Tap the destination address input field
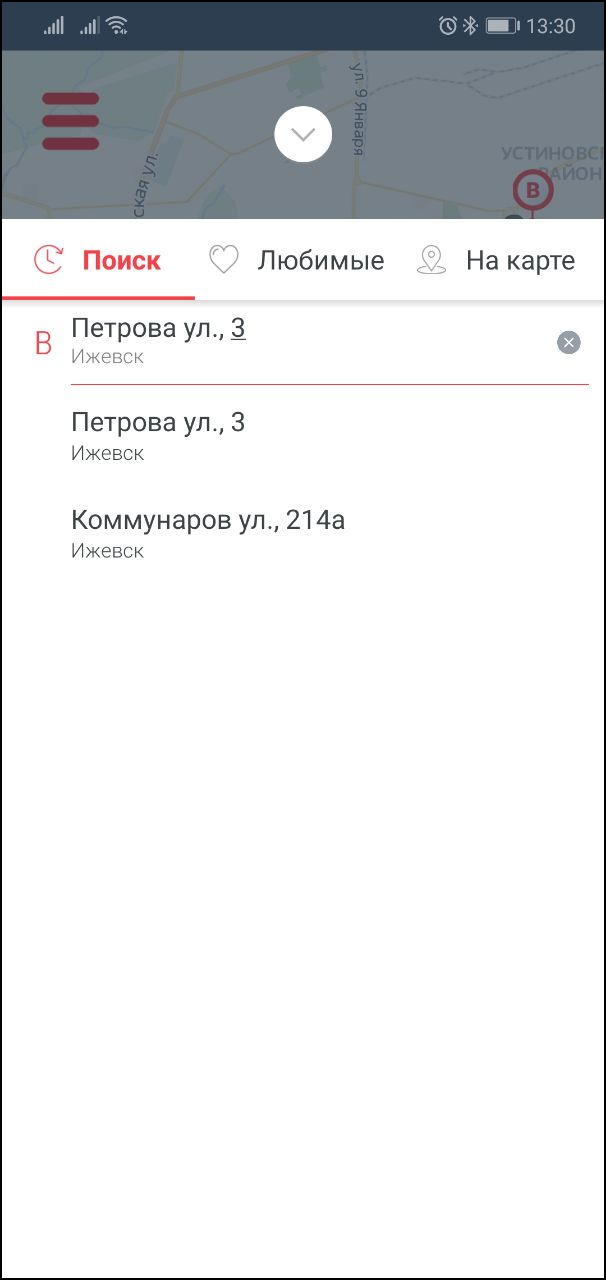Screen dimensions: 606x1280 coord(310,342)
